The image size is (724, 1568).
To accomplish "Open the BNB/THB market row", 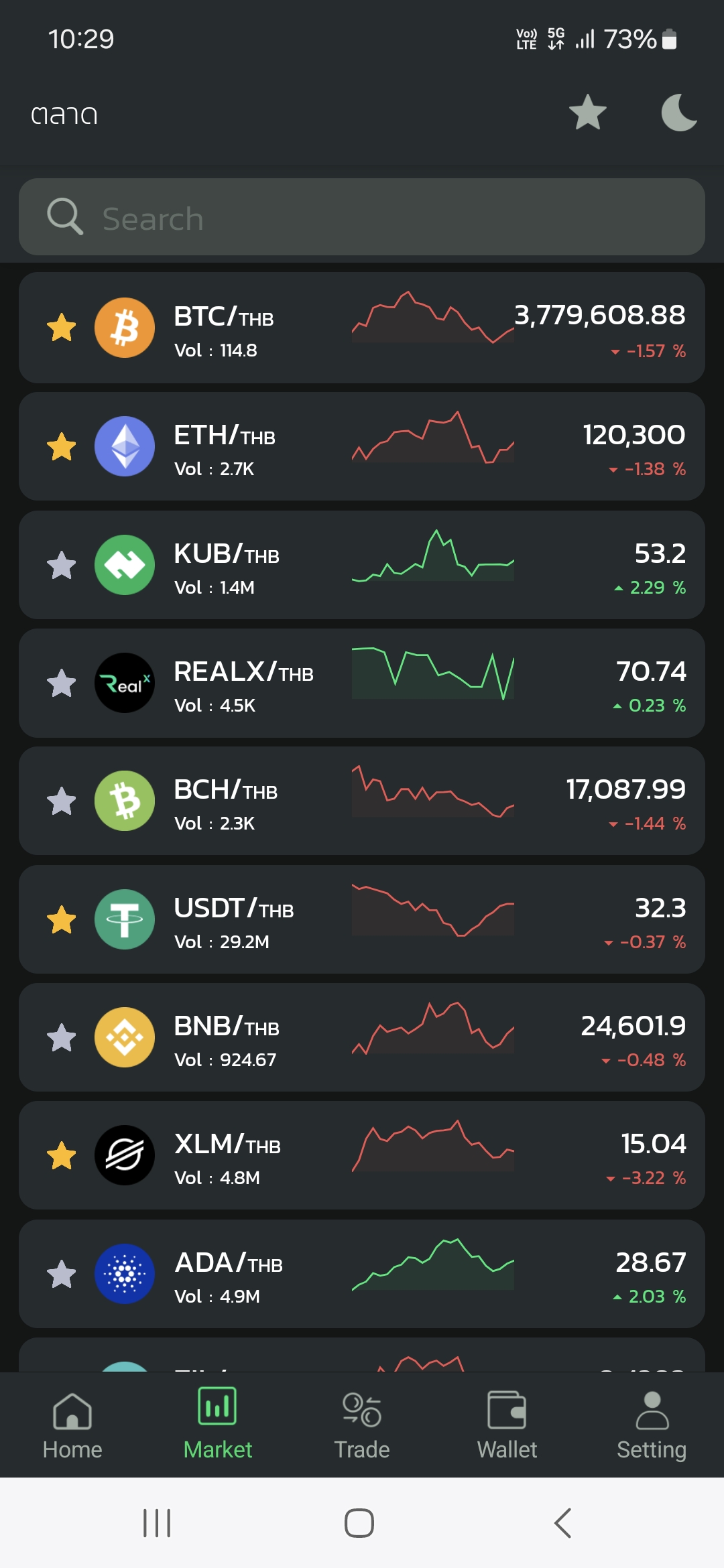I will coord(362,1037).
